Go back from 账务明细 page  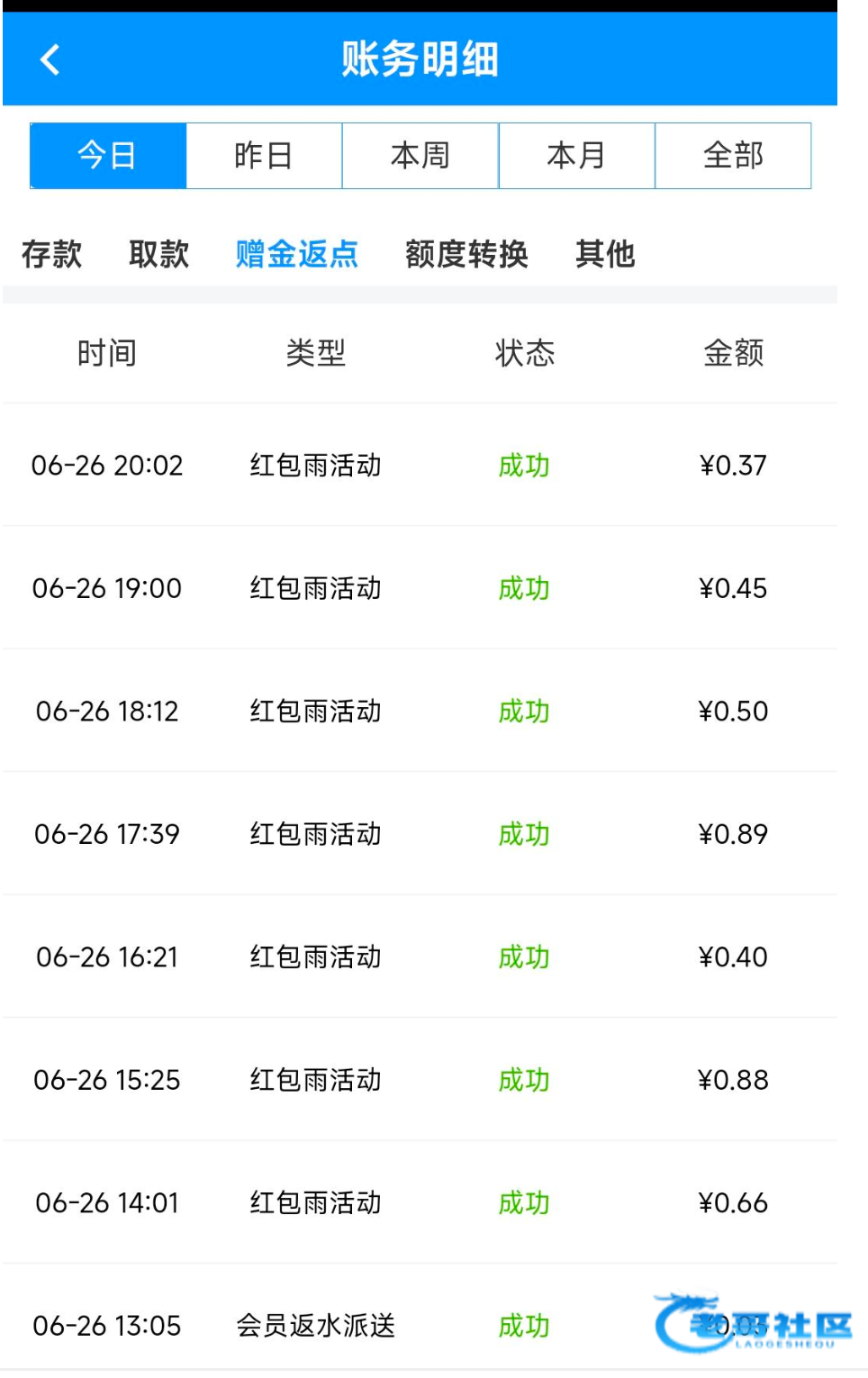tap(50, 59)
